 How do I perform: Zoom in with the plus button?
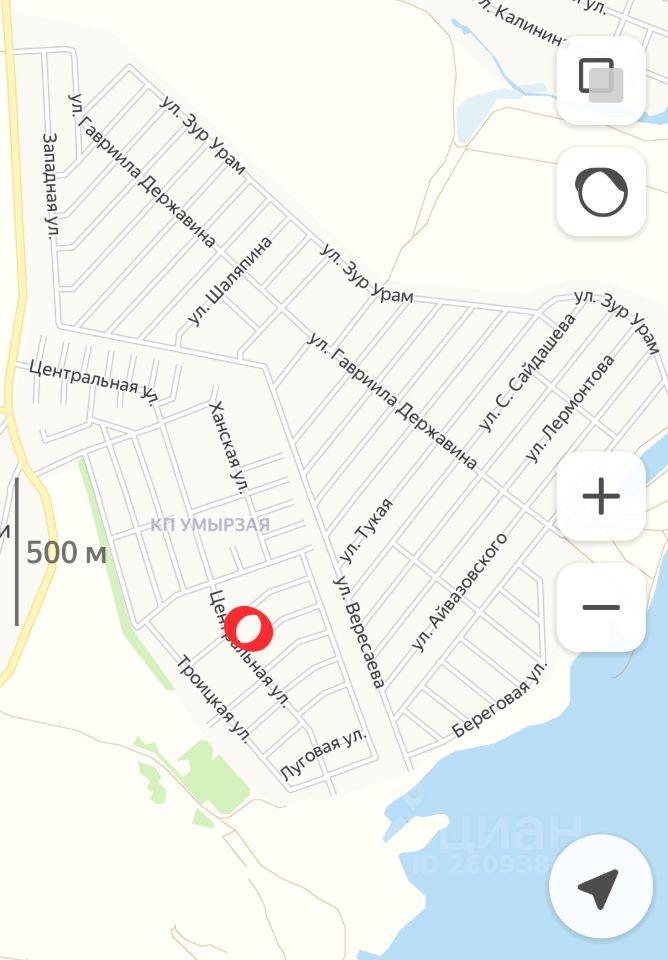click(x=601, y=496)
